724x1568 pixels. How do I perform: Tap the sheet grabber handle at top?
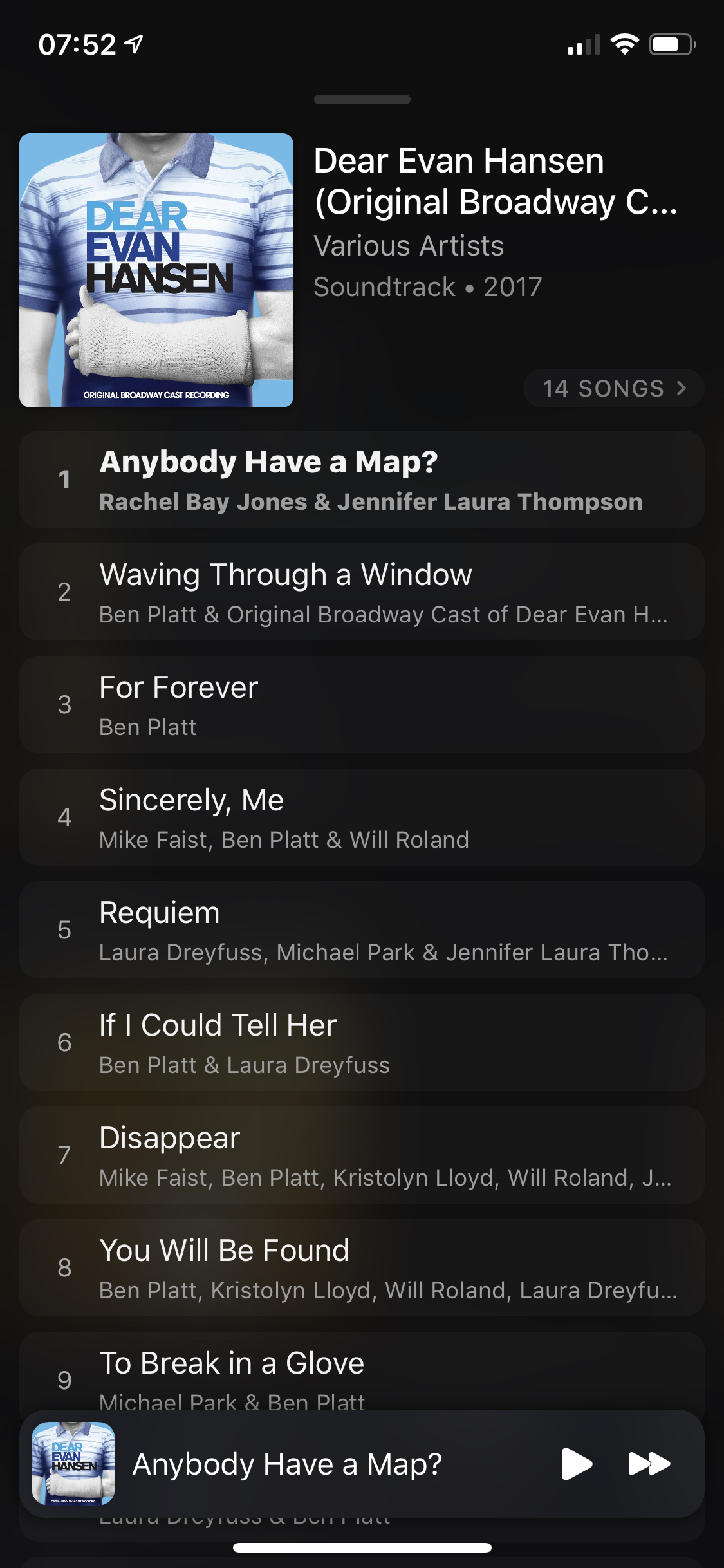pos(362,100)
